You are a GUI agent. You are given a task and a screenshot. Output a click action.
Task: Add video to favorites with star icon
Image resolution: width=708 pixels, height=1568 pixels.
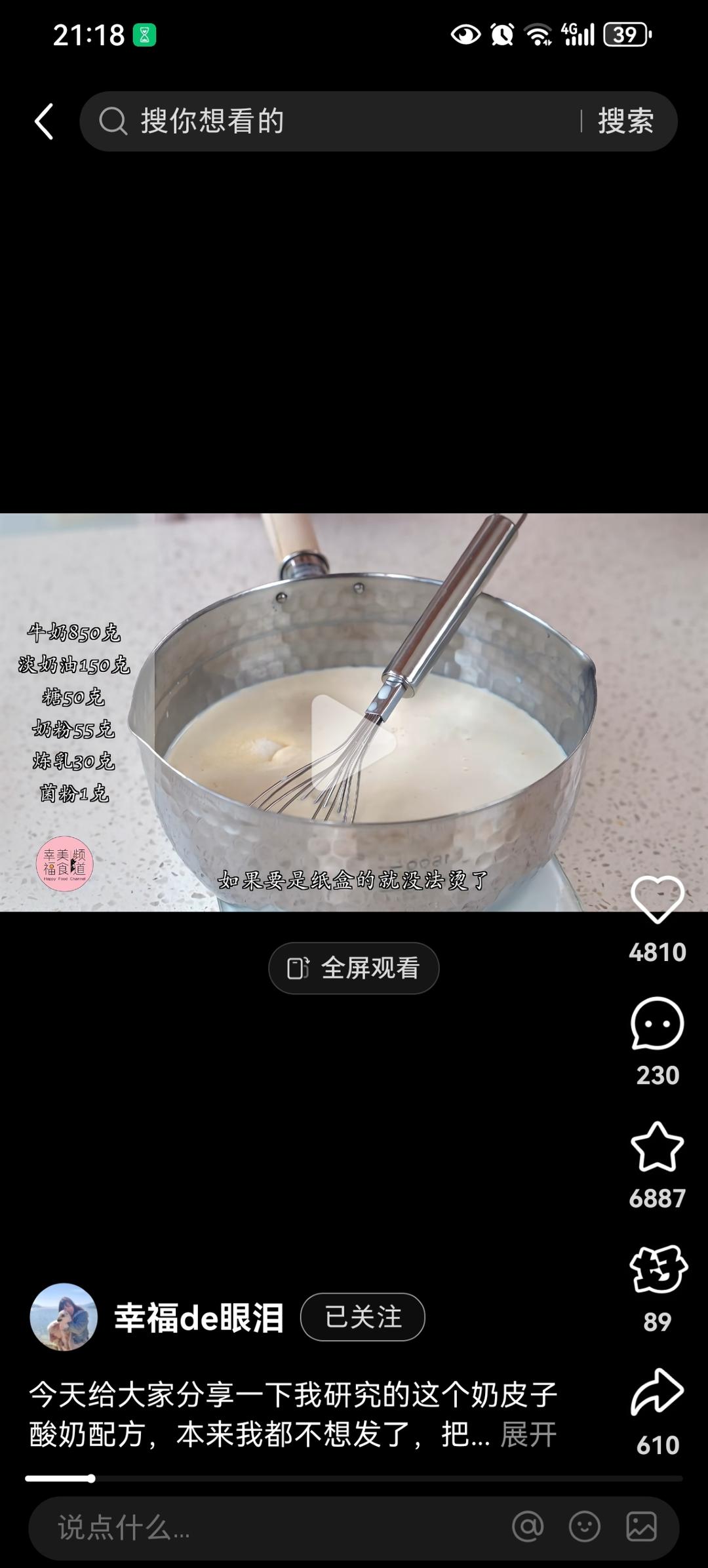[x=657, y=1147]
